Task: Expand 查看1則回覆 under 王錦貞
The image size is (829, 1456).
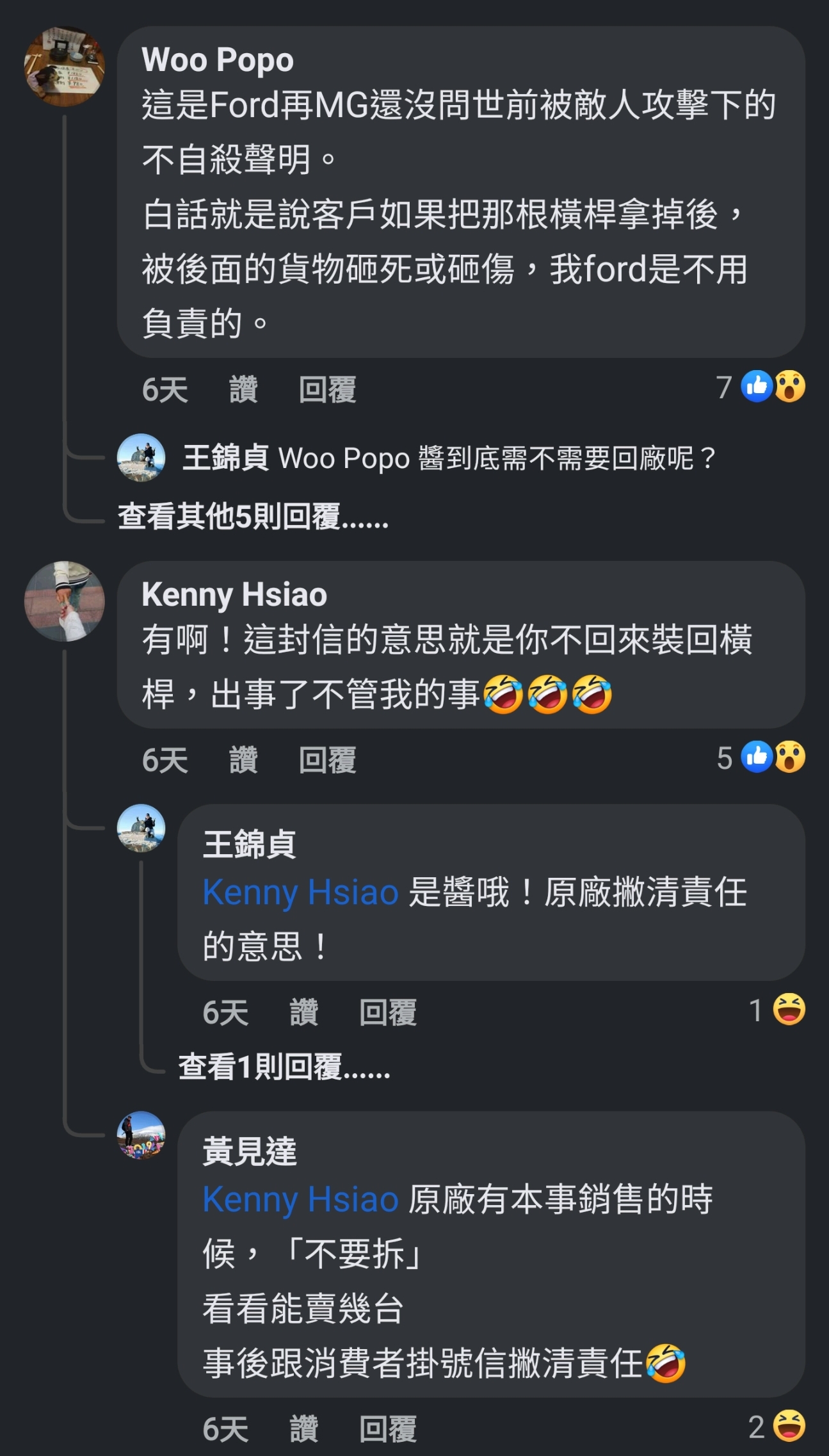Action: tap(284, 1067)
